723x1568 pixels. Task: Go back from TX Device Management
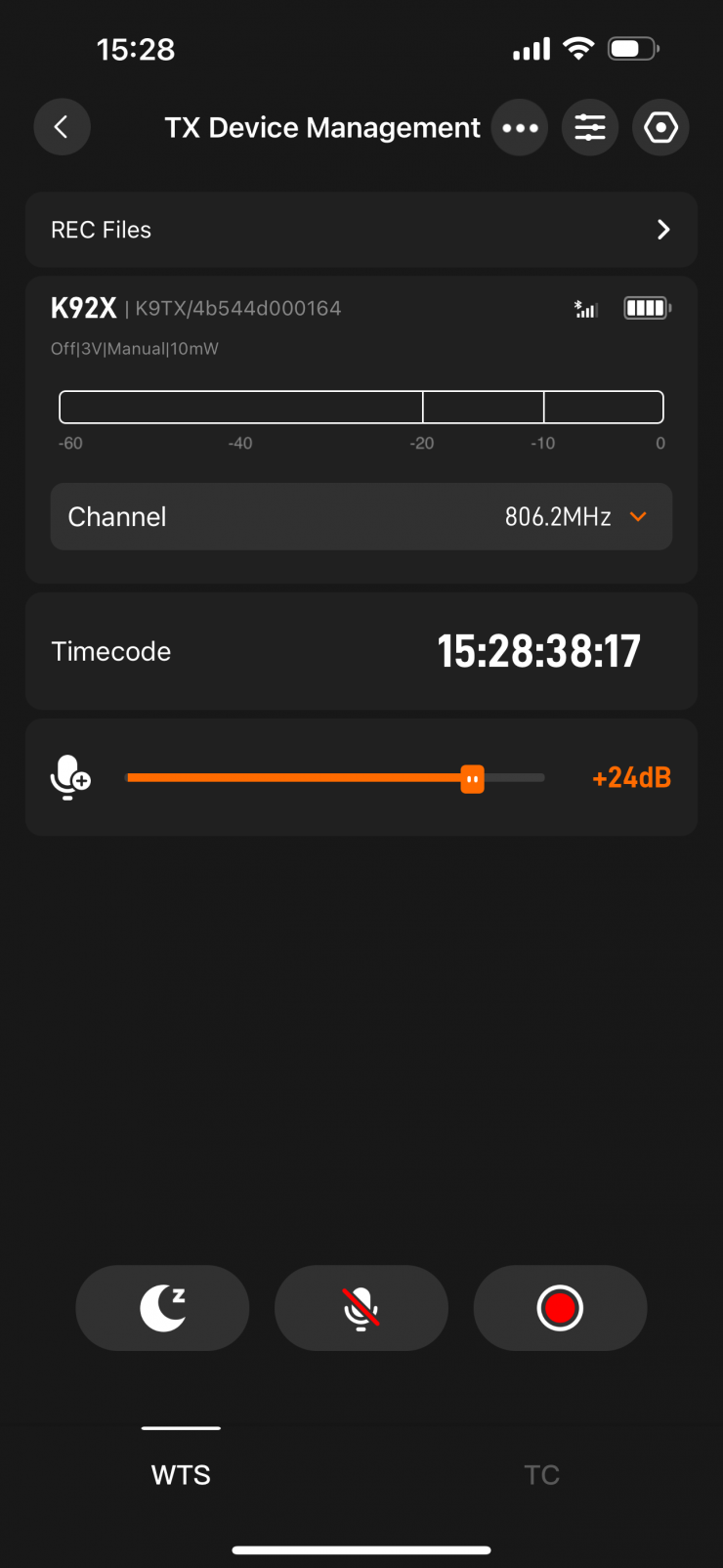(x=62, y=127)
